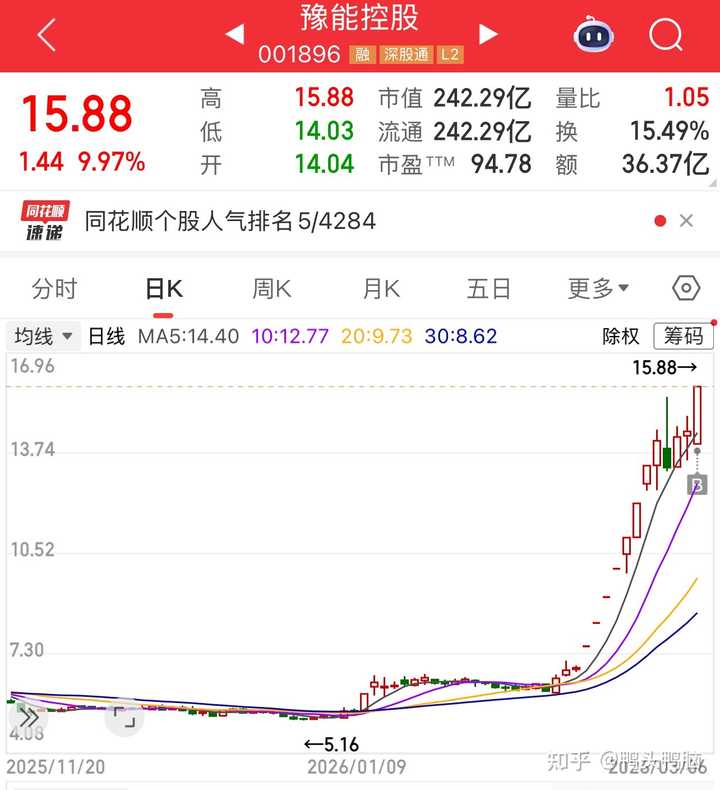Switch to the next stock
Image resolution: width=720 pixels, height=790 pixels.
[488, 35]
